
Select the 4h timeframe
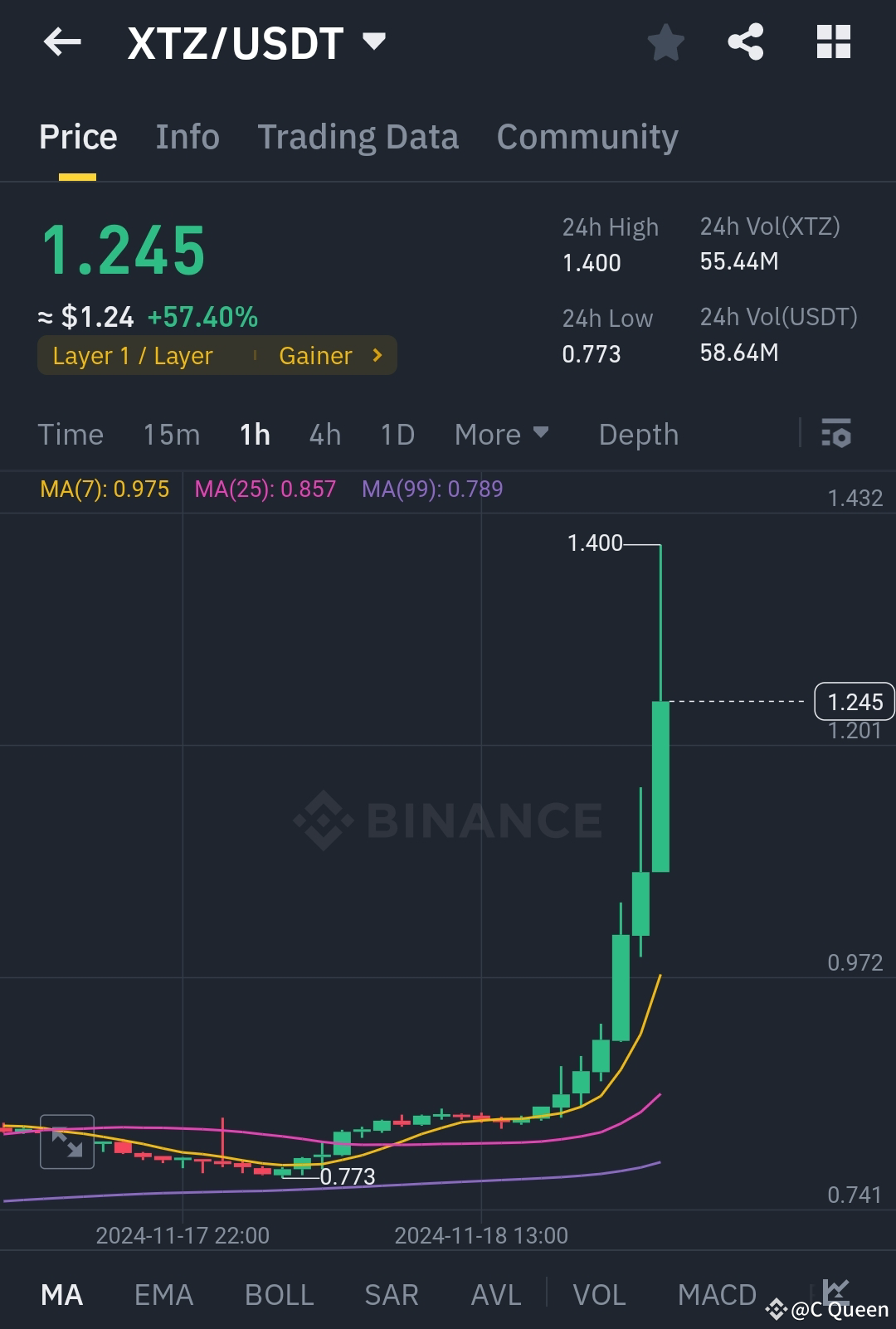click(x=324, y=434)
